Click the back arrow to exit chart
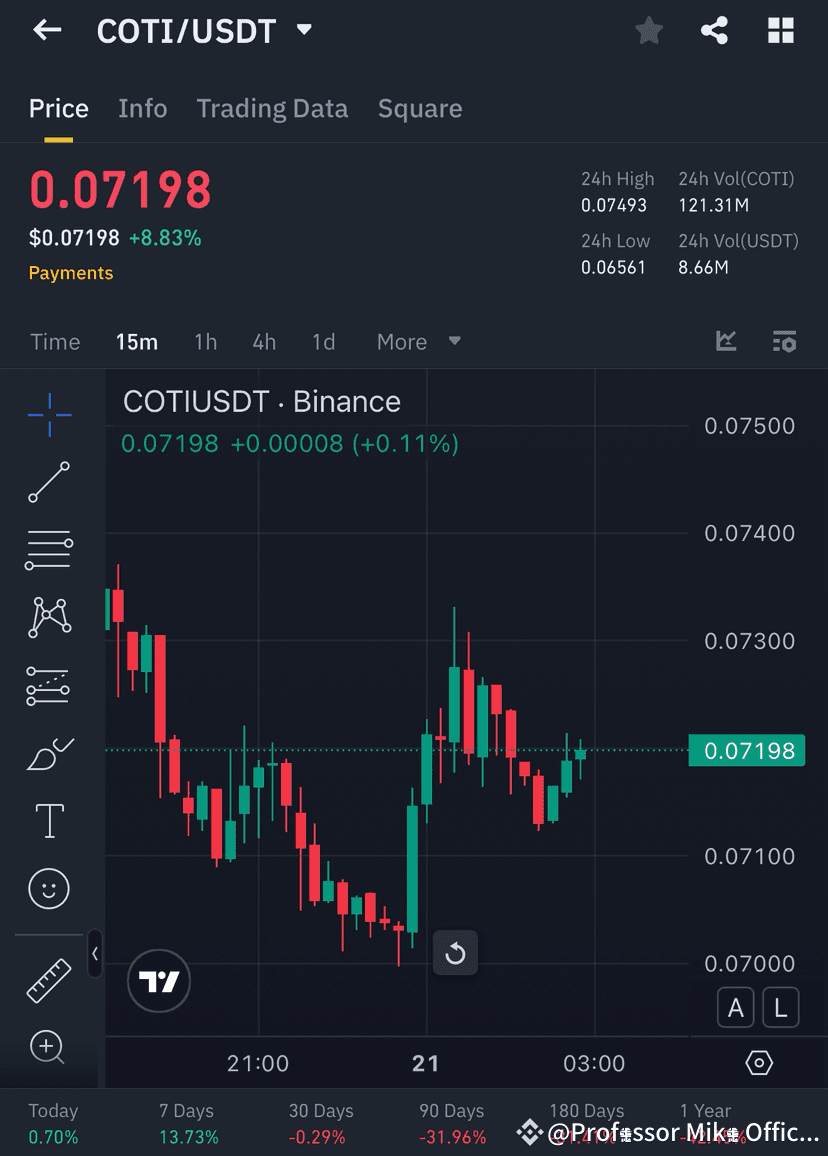828x1156 pixels. pos(47,30)
